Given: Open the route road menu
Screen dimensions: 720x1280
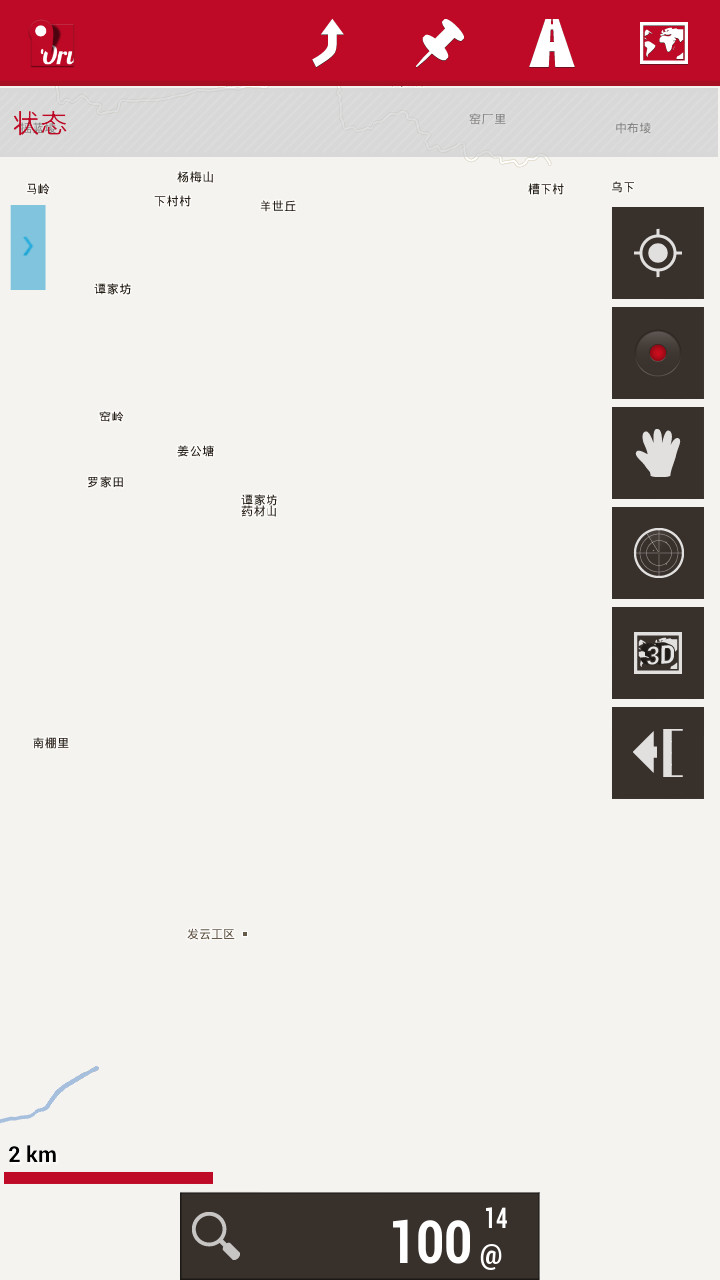Looking at the screenshot, I should 552,44.
